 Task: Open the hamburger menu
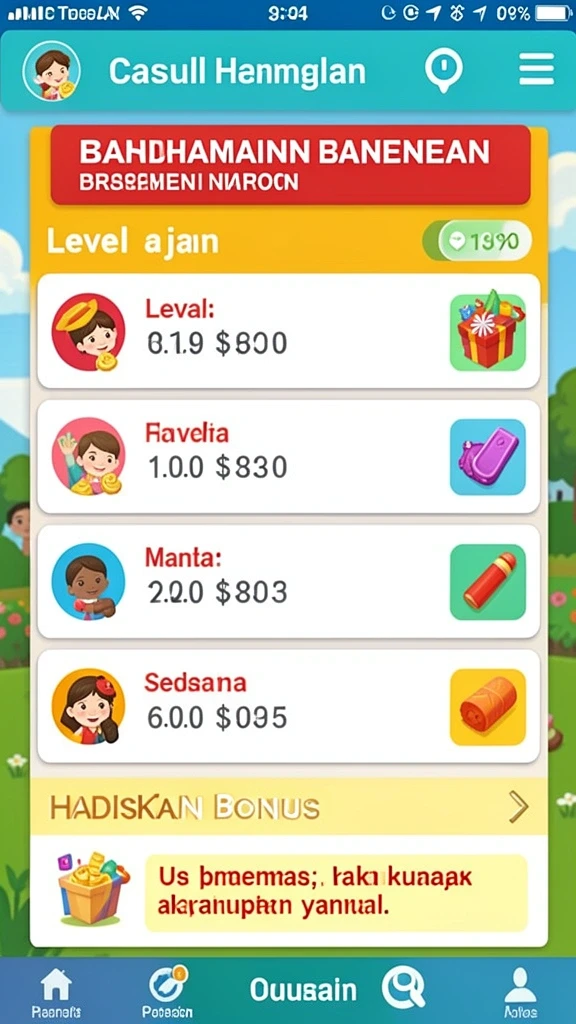[537, 69]
